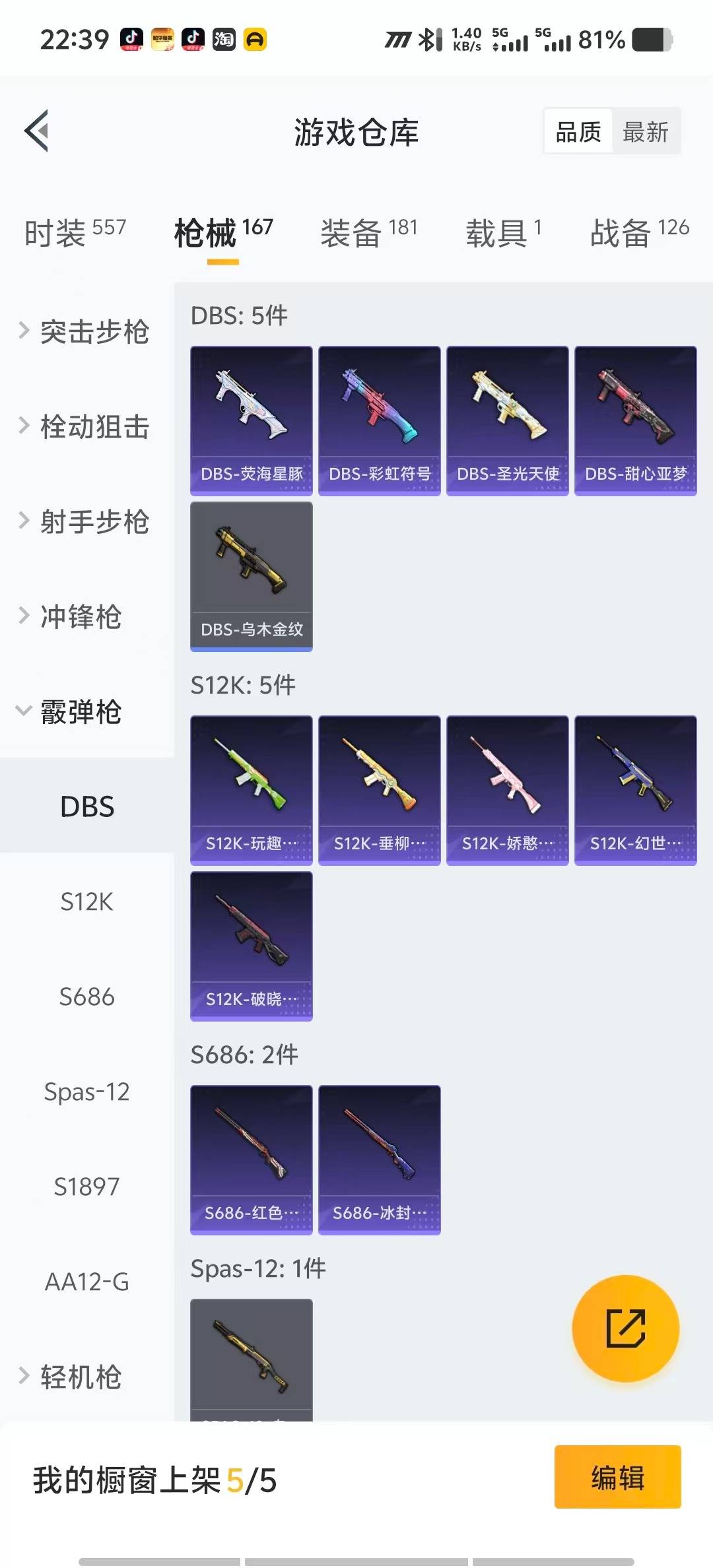Select S1897 in the sidebar

coord(86,1187)
